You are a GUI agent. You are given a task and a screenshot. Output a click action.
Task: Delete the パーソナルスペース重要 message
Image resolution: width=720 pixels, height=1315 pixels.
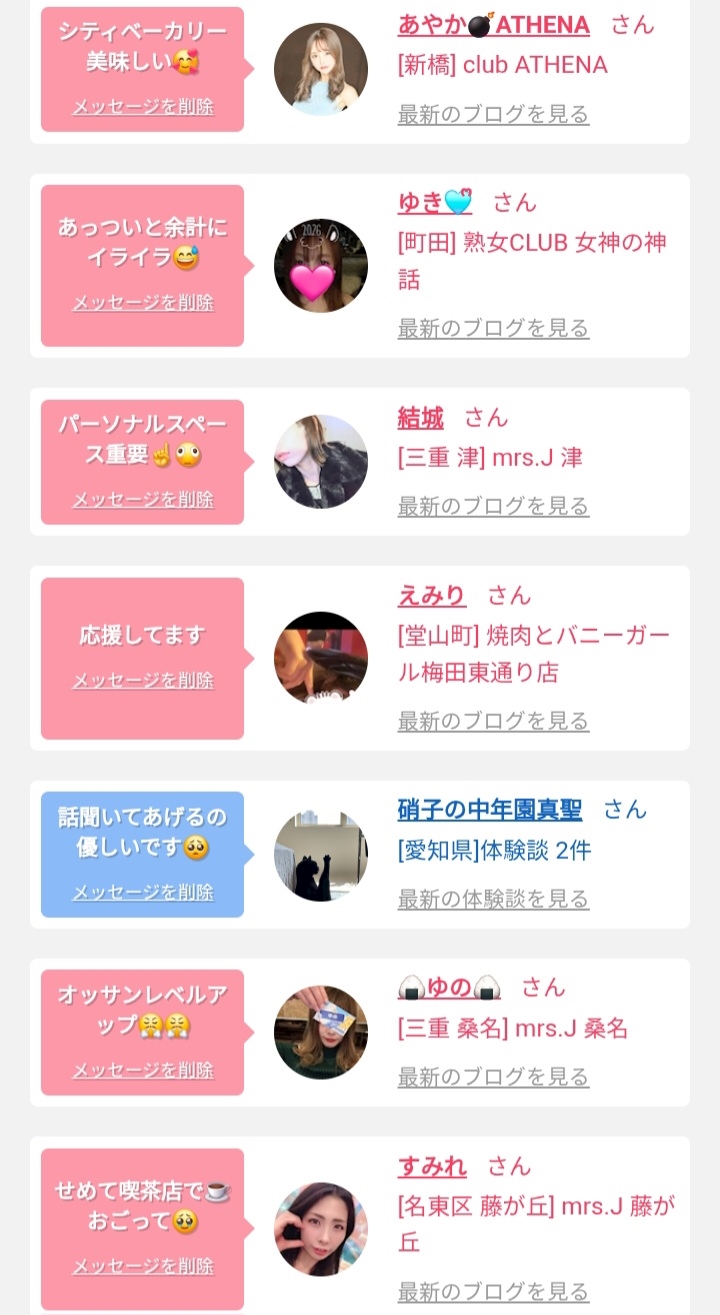(x=143, y=499)
